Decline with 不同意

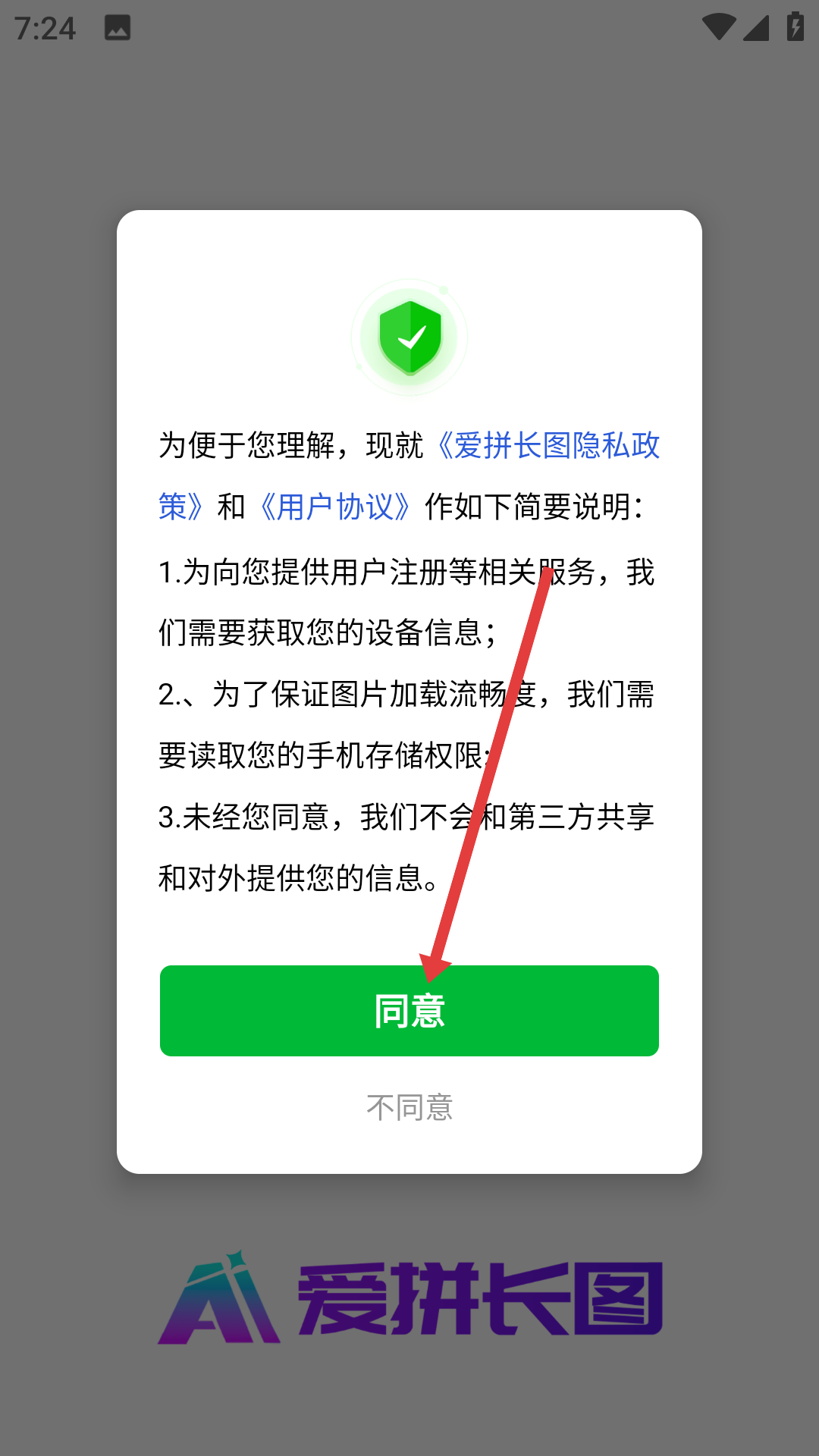coord(409,1108)
